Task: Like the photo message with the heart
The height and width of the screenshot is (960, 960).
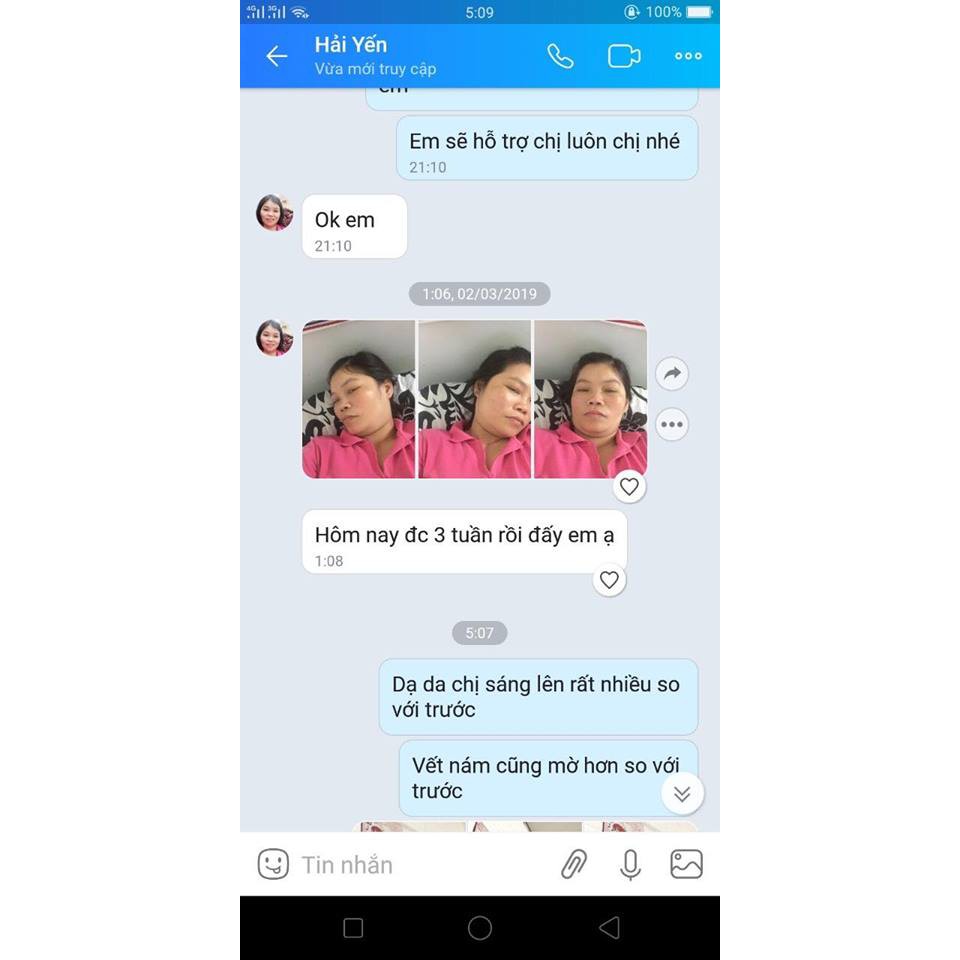Action: coord(629,487)
